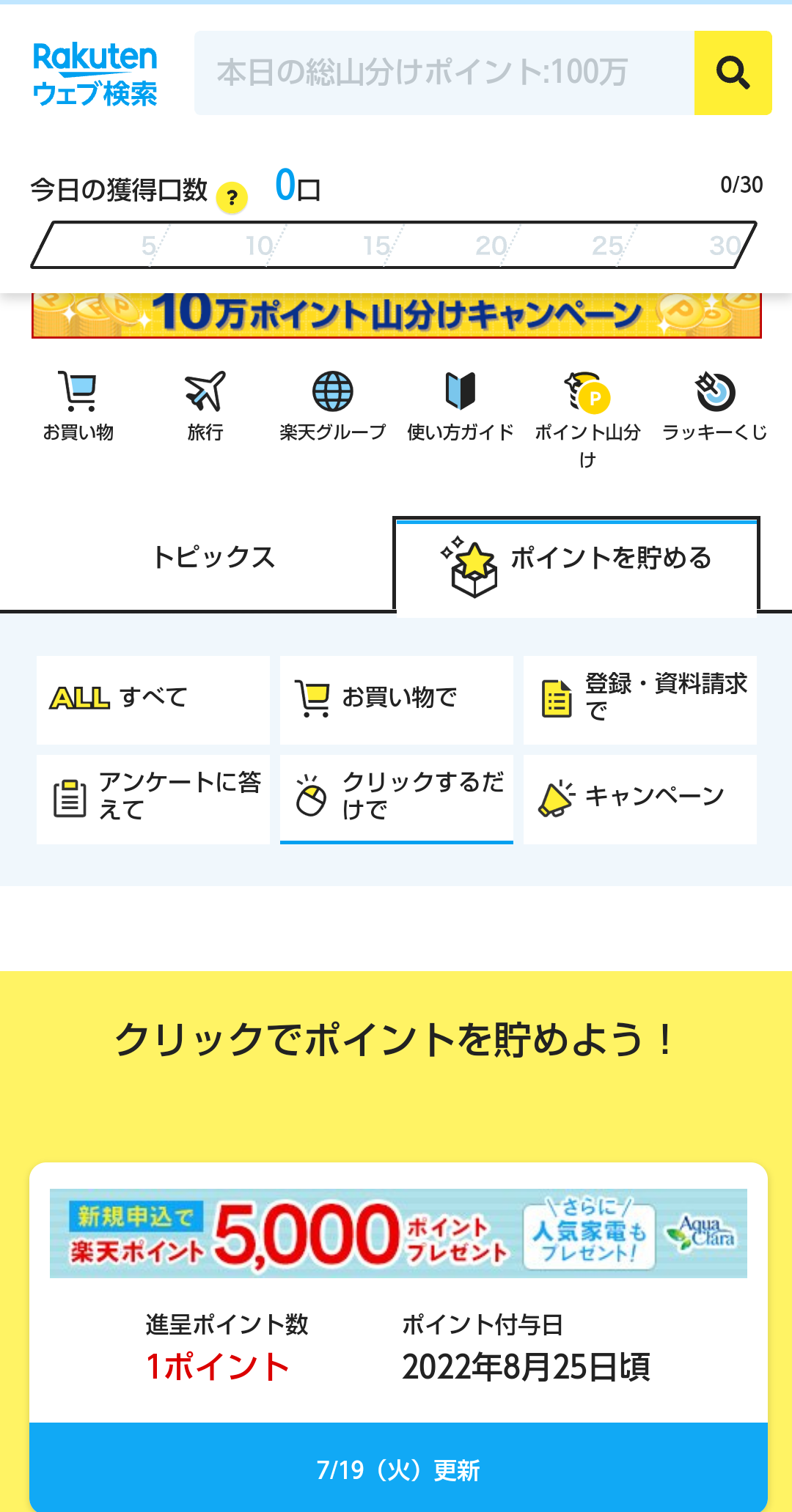Open the Aqua Clara 5,000ポイント offer card
The width and height of the screenshot is (792, 1512).
pos(398,1234)
